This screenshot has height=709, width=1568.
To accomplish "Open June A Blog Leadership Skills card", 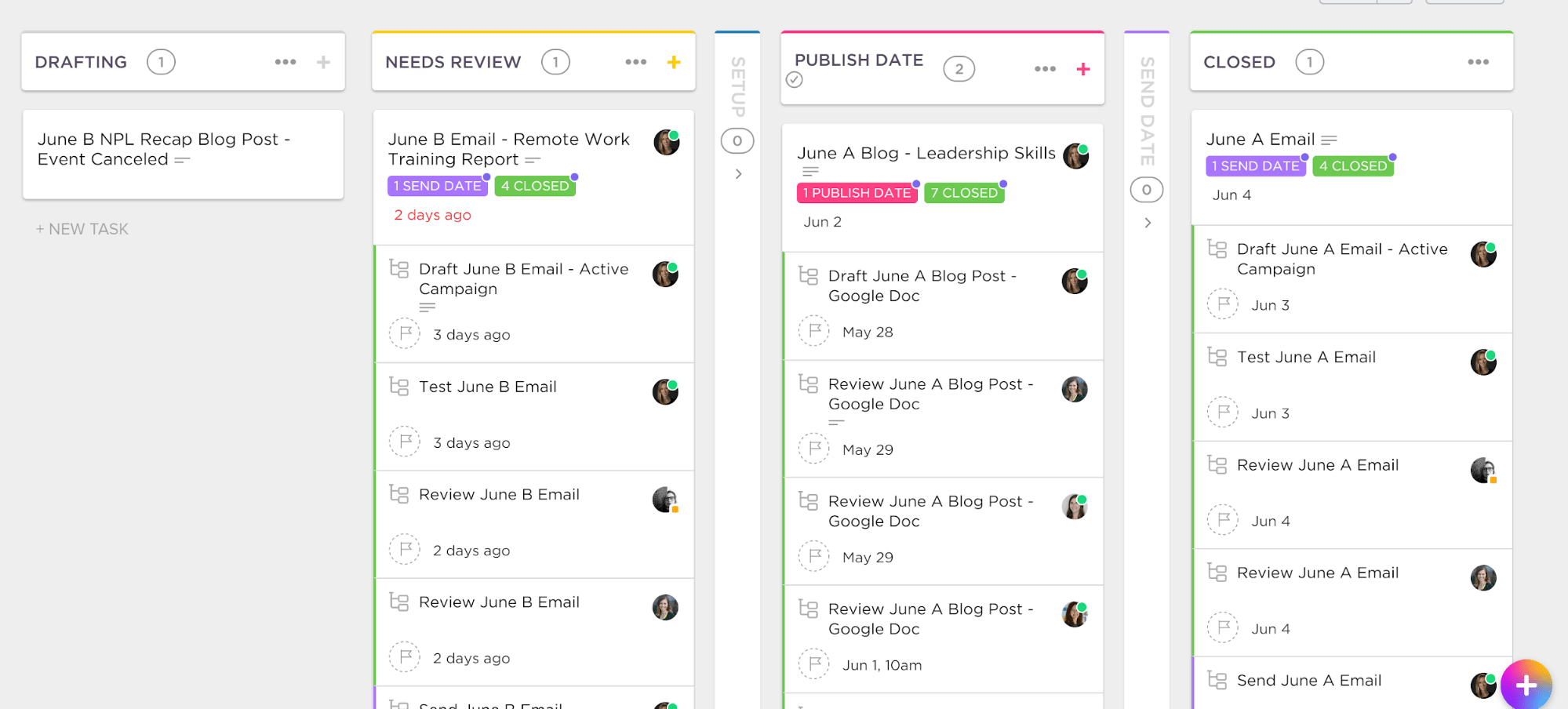I will click(x=926, y=153).
